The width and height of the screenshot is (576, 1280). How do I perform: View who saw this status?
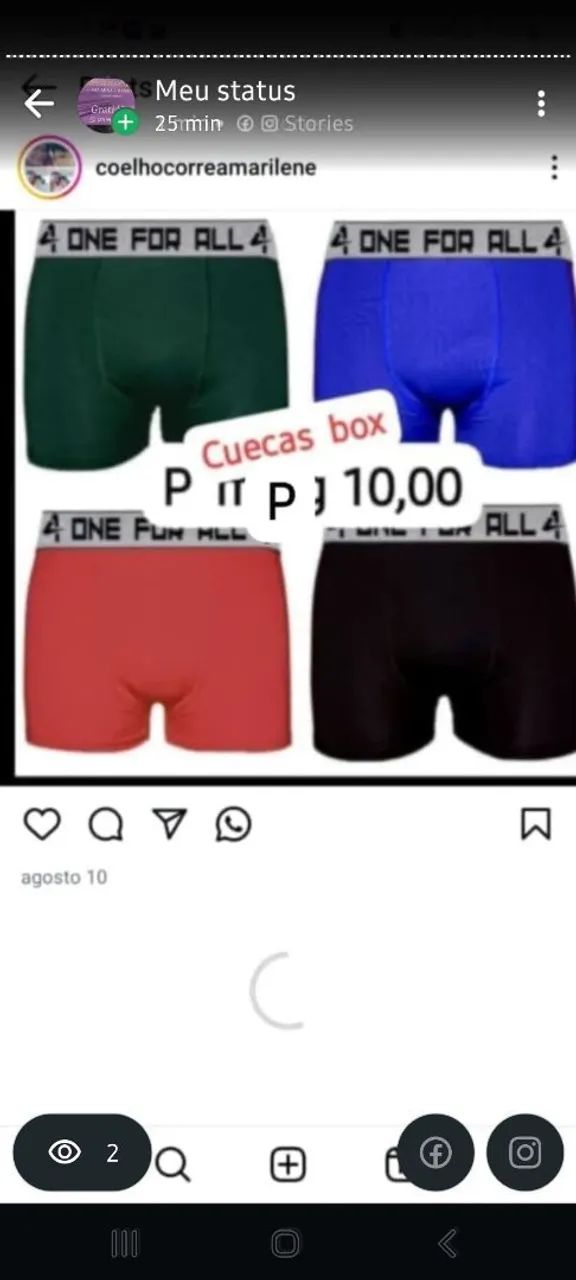(82, 1152)
